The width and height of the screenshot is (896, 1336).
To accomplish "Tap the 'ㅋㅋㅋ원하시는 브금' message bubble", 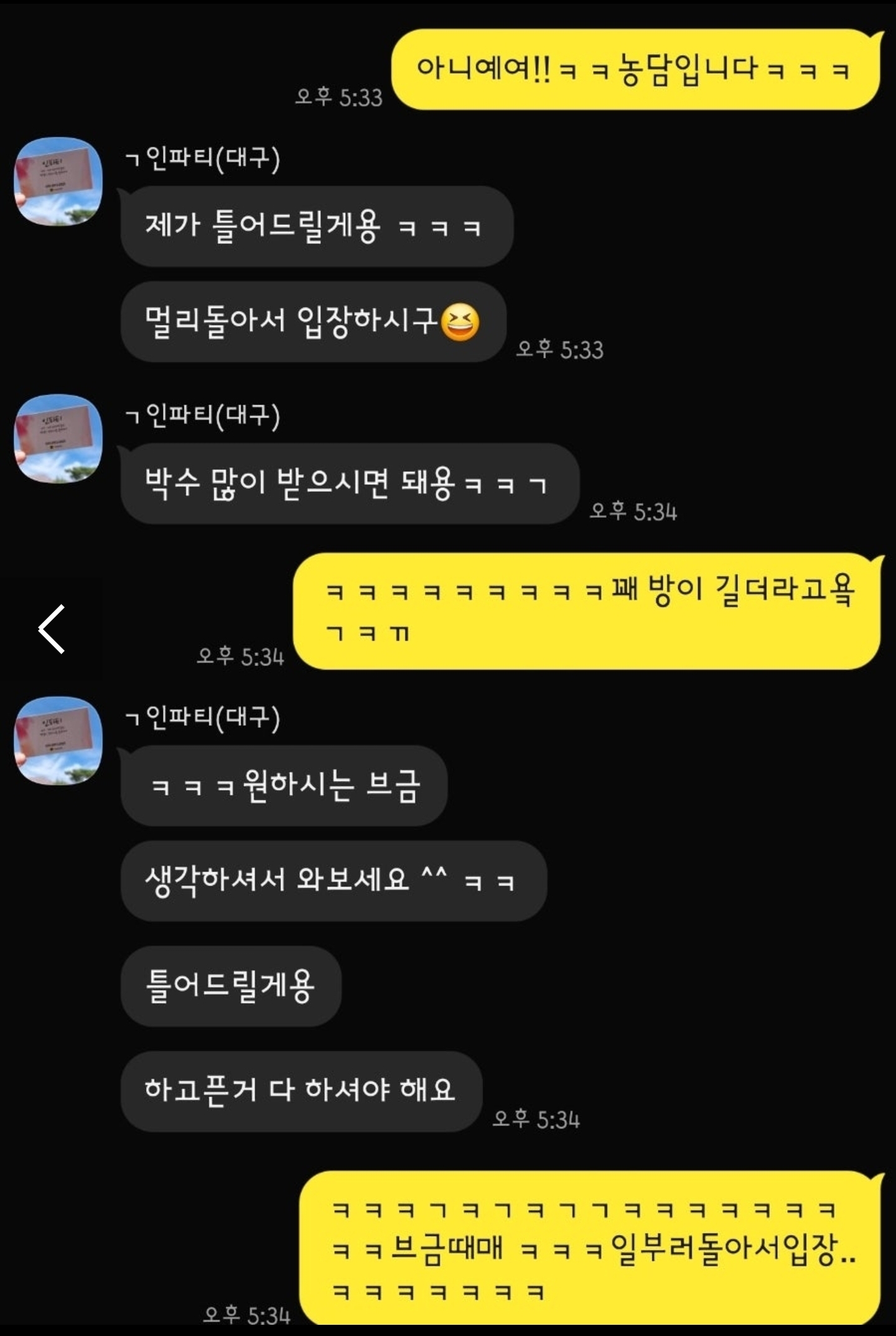I will pos(283,787).
